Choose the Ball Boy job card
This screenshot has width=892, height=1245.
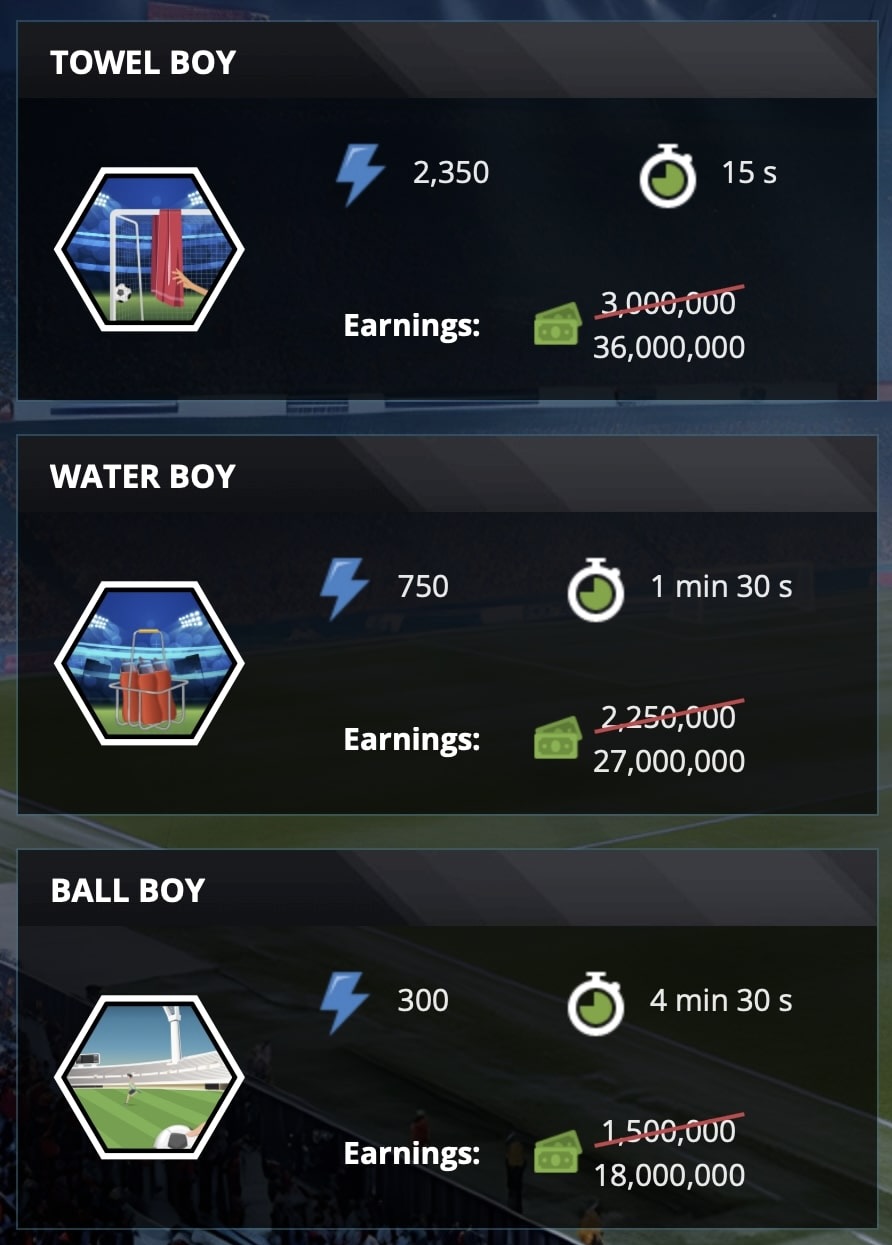tap(447, 1040)
